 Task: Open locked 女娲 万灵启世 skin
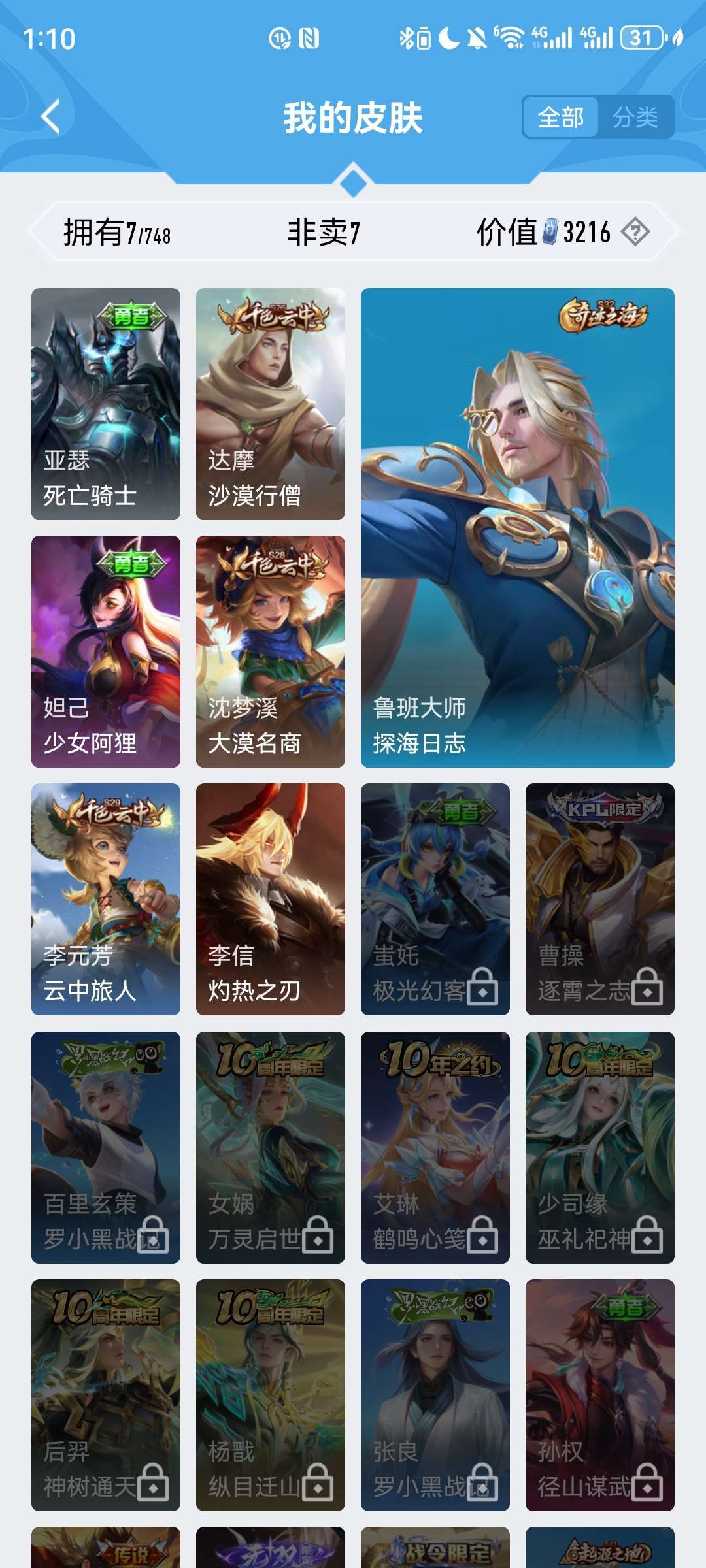point(271,1147)
